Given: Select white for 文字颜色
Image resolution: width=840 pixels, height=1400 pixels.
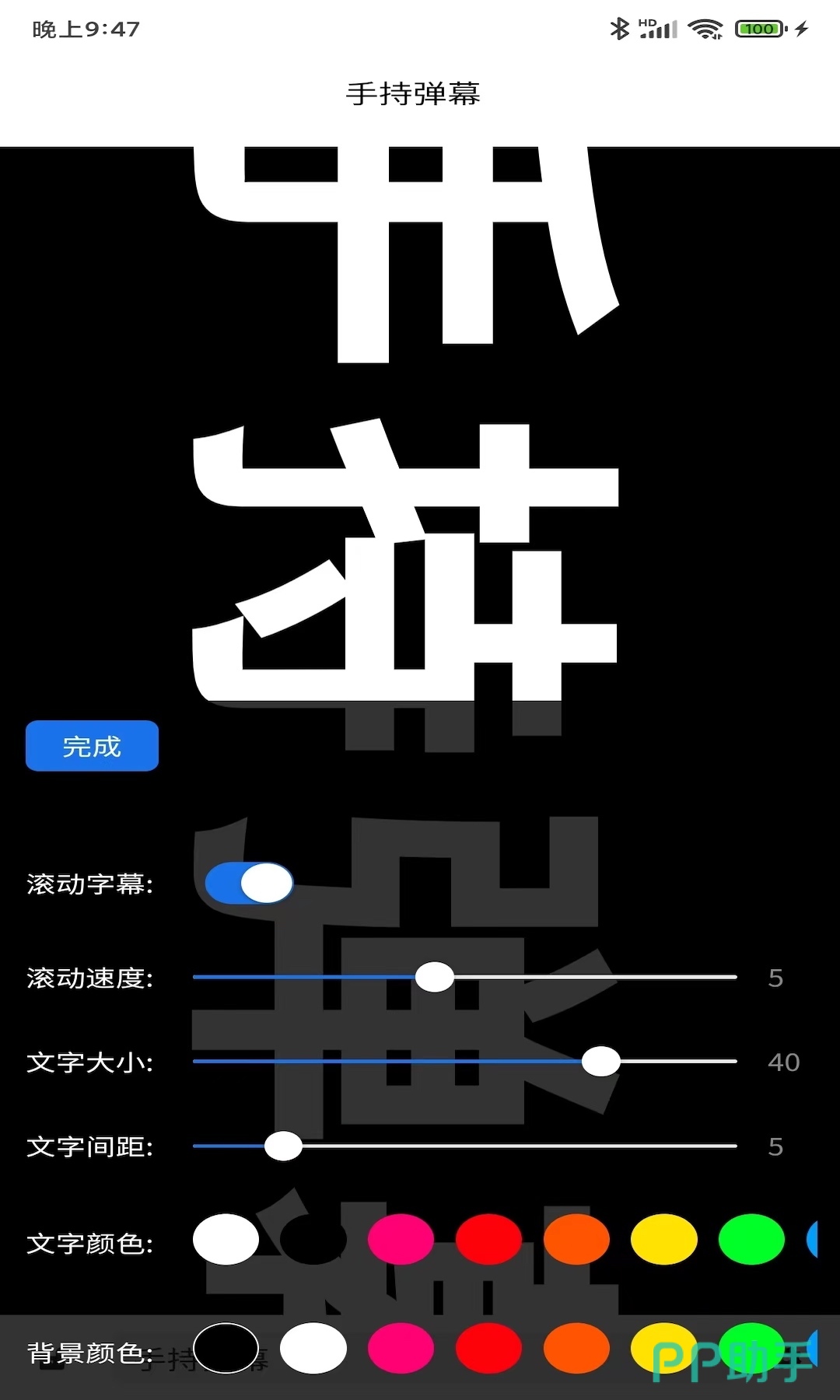Looking at the screenshot, I should 226,1239.
